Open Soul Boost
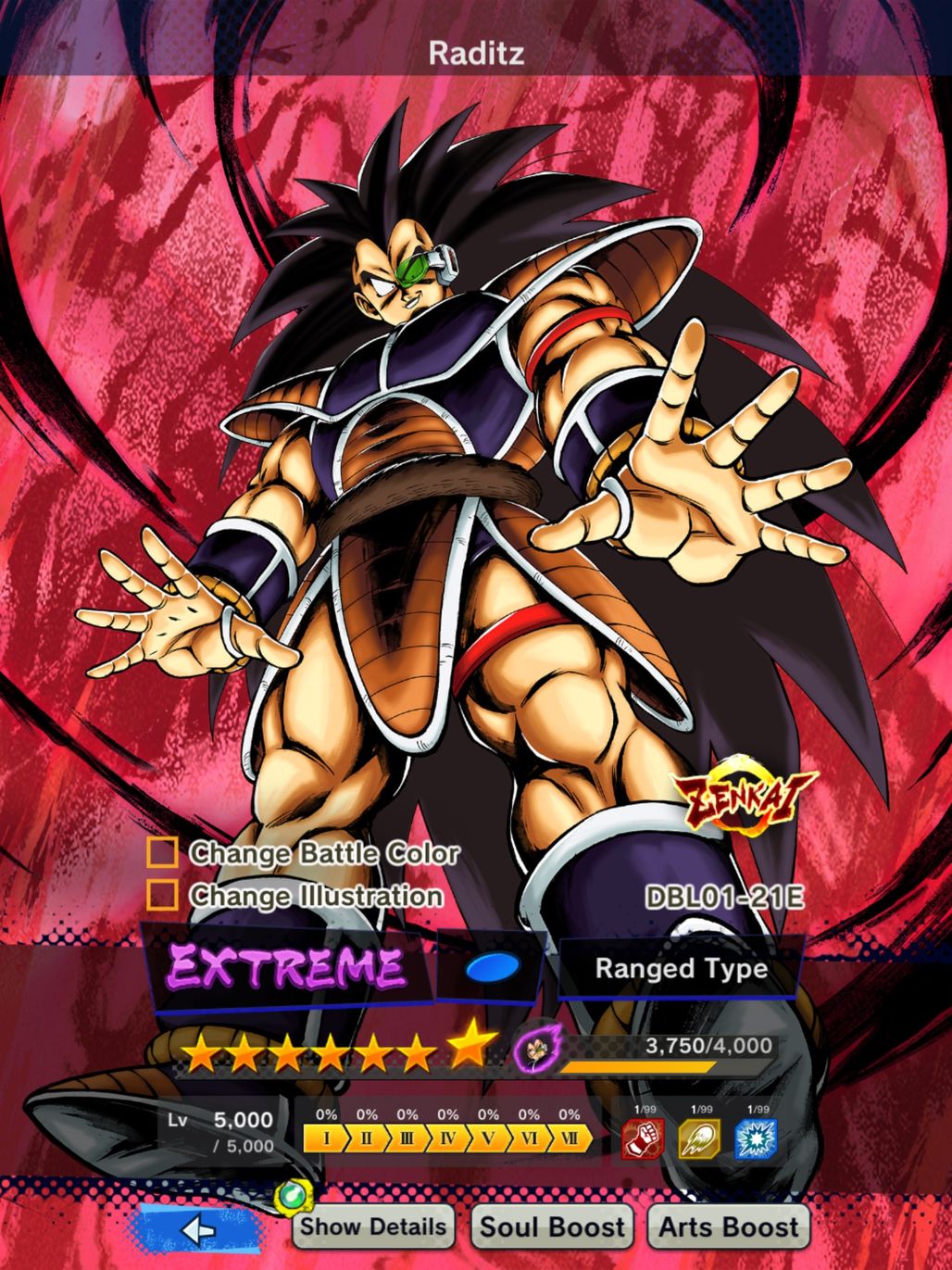952x1270 pixels. pyautogui.click(x=552, y=1227)
